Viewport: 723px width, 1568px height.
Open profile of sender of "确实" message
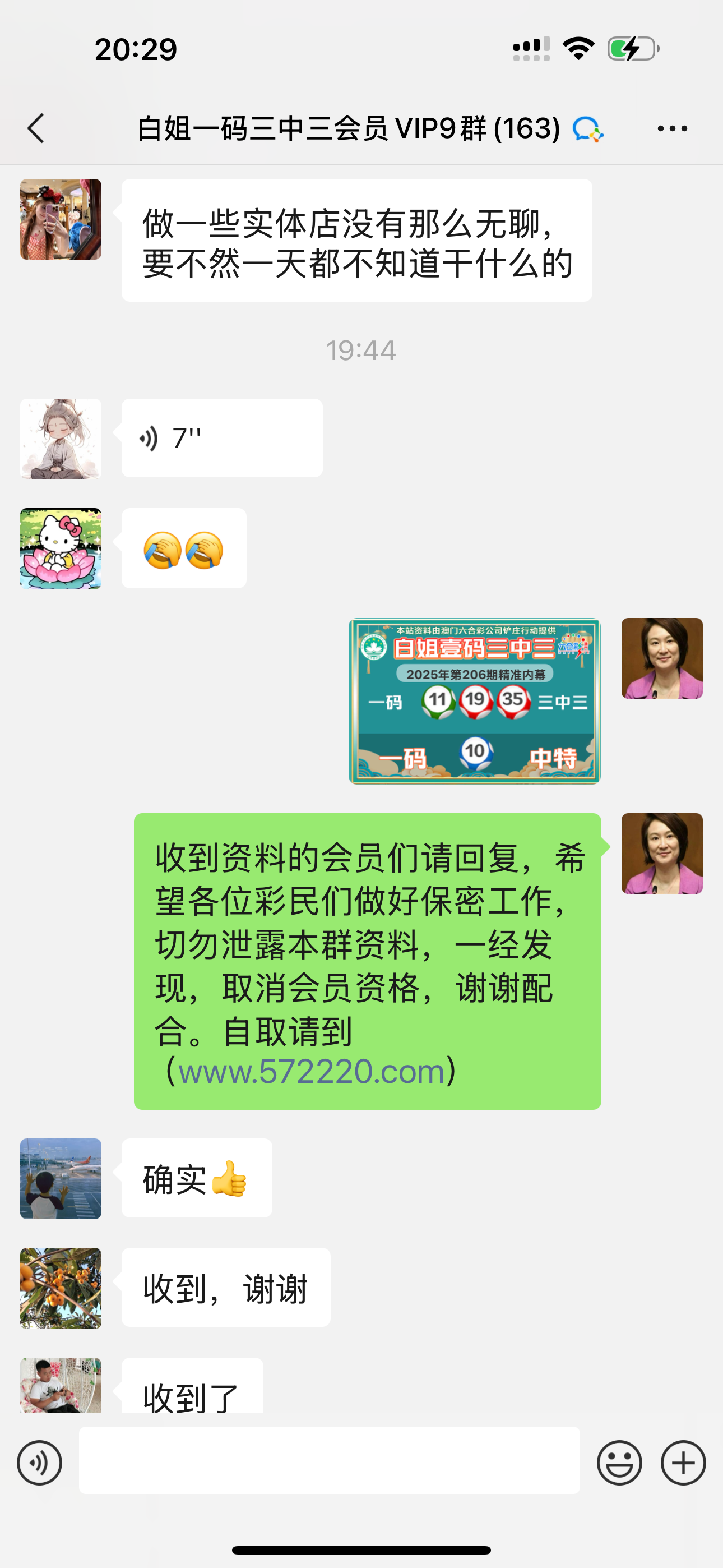pyautogui.click(x=61, y=1178)
